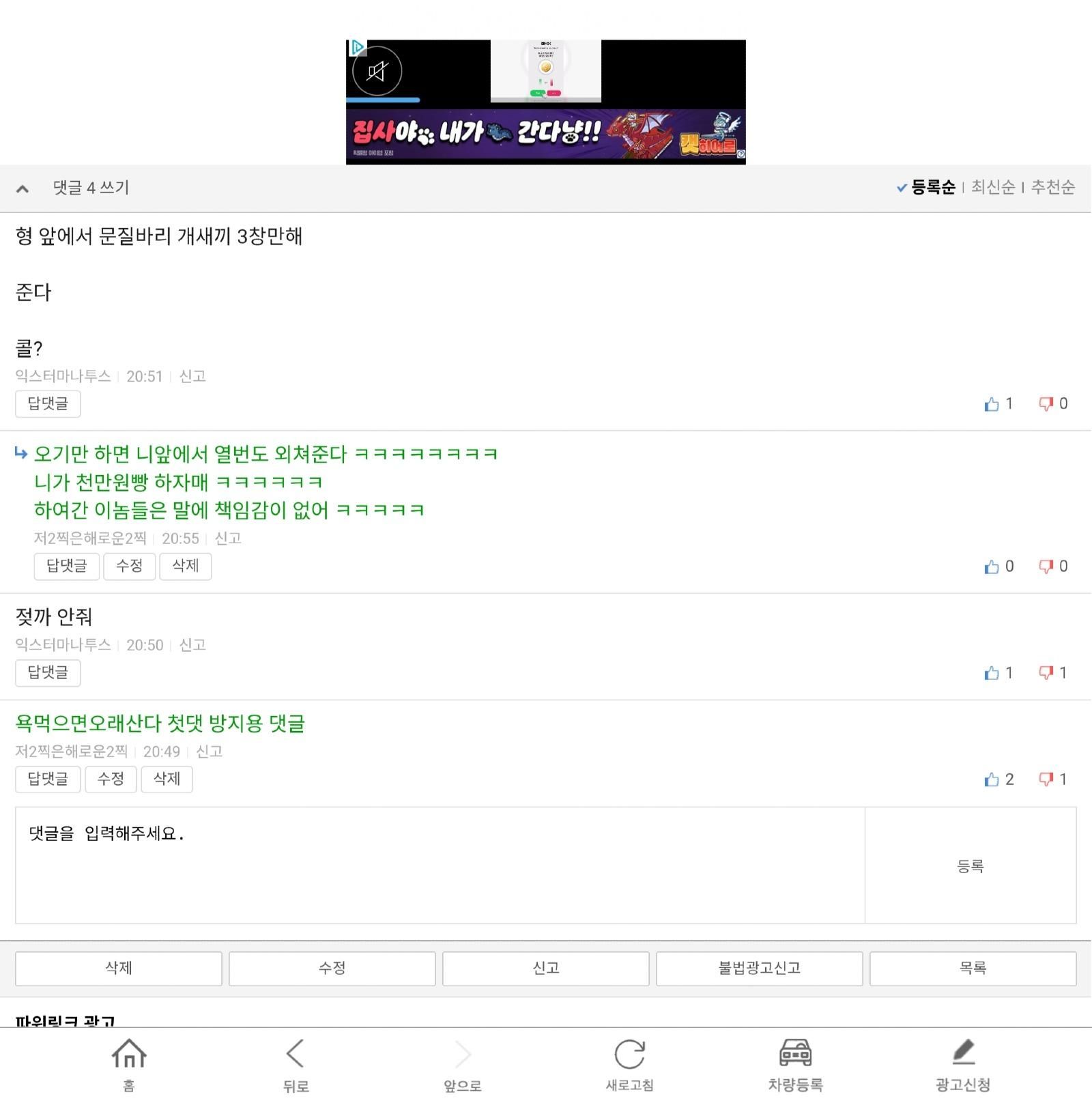Reply to the 20:51 comment by 익스터마나투스

[x=48, y=403]
